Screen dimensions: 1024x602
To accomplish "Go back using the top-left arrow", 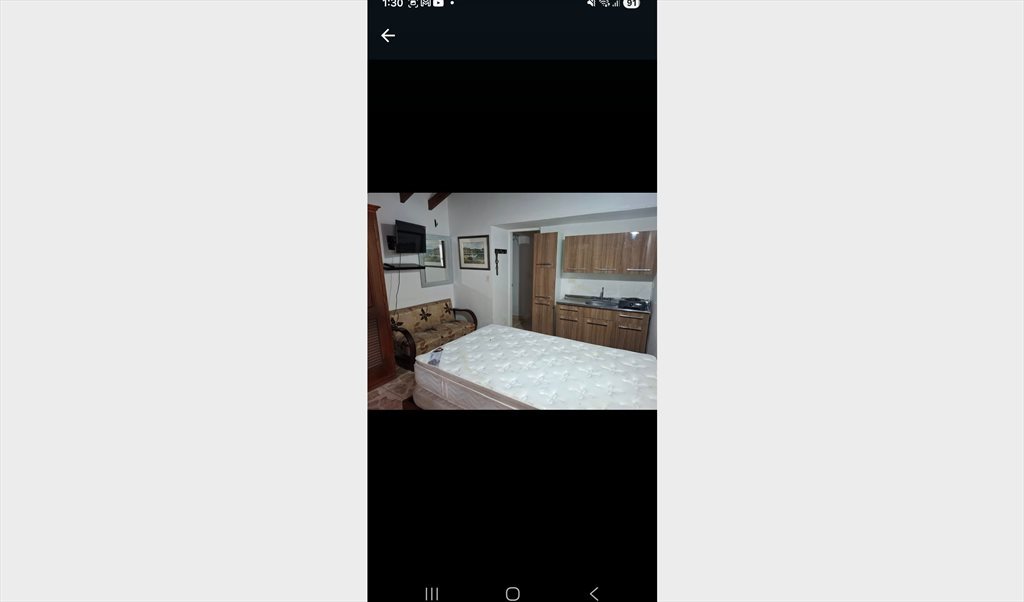I will tap(388, 36).
